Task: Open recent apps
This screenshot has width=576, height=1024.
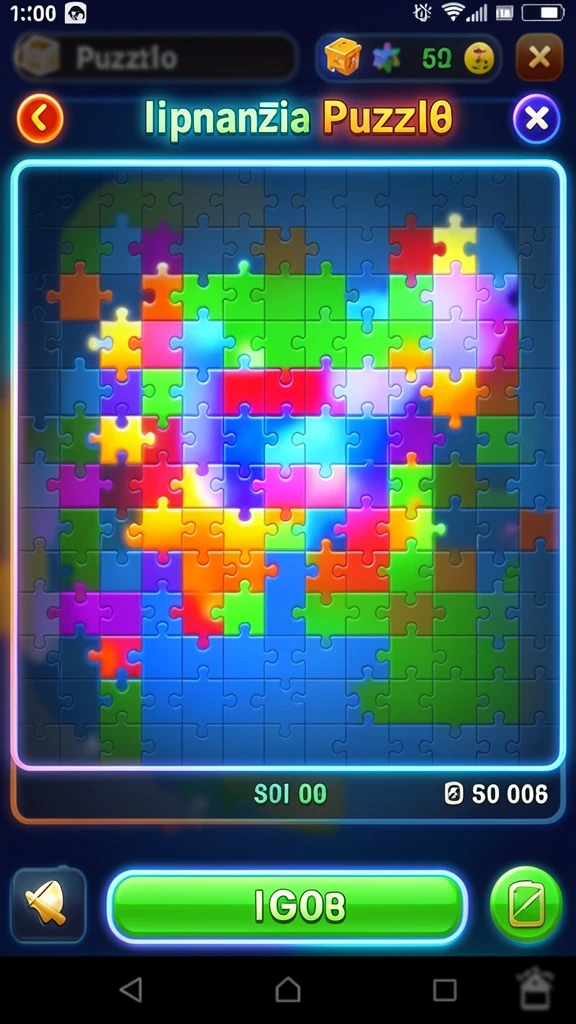Action: [445, 989]
